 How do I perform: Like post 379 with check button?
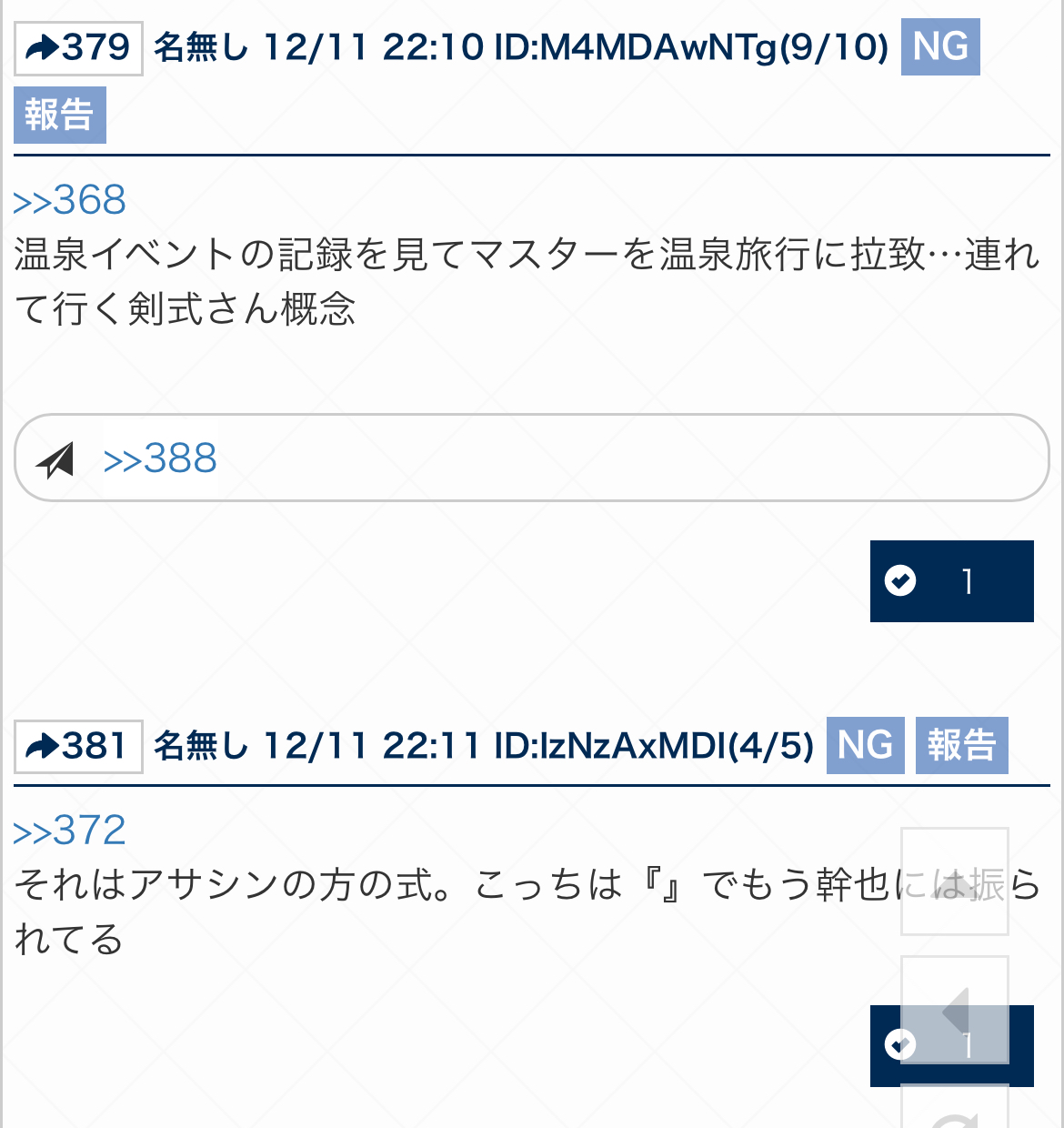950,581
